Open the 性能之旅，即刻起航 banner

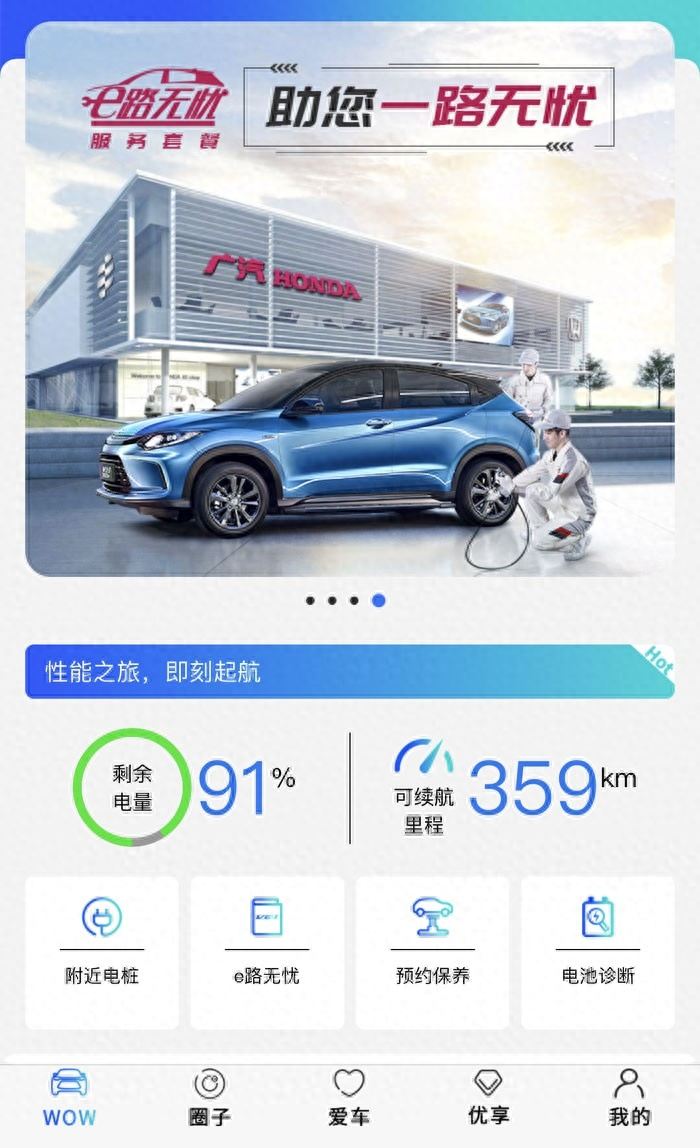(349, 671)
